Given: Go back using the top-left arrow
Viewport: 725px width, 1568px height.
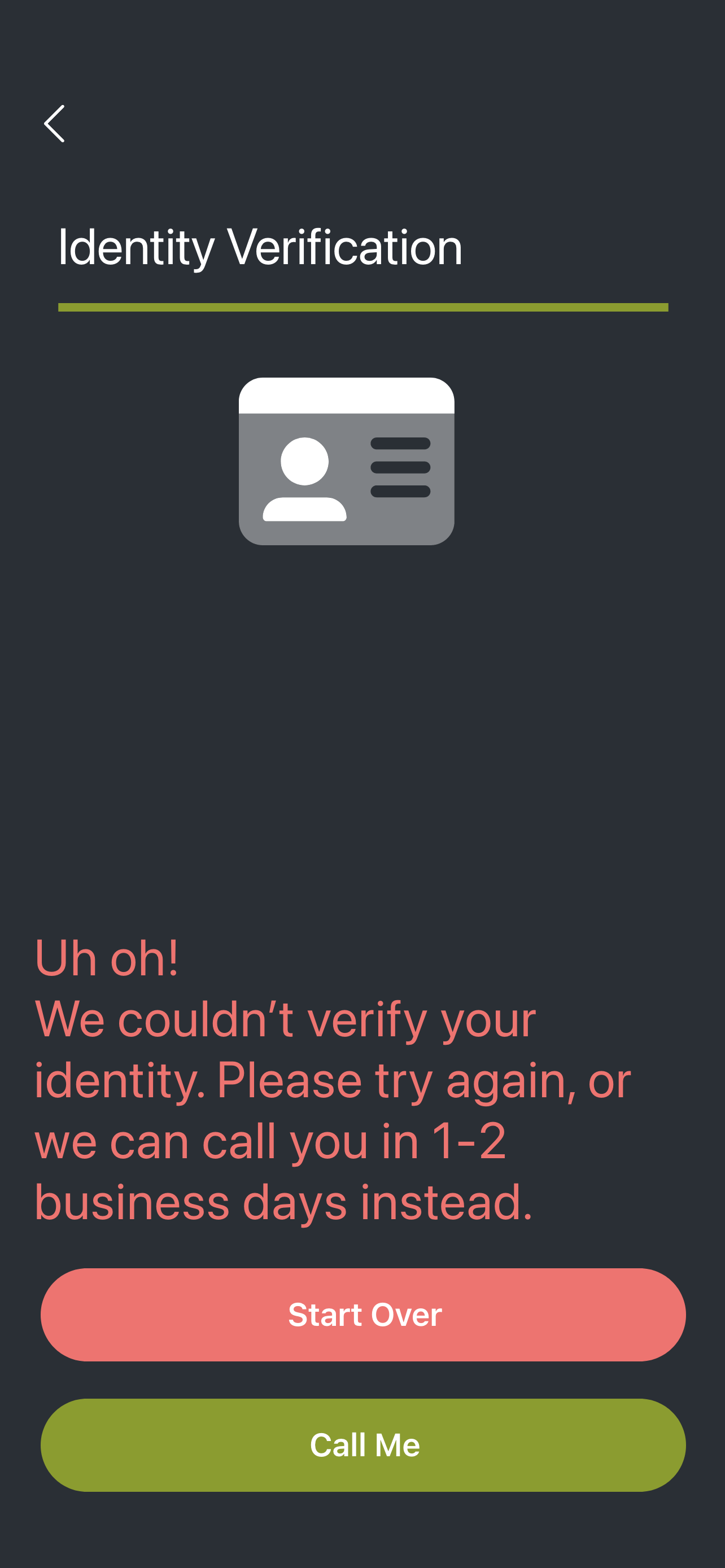Looking at the screenshot, I should click(54, 124).
